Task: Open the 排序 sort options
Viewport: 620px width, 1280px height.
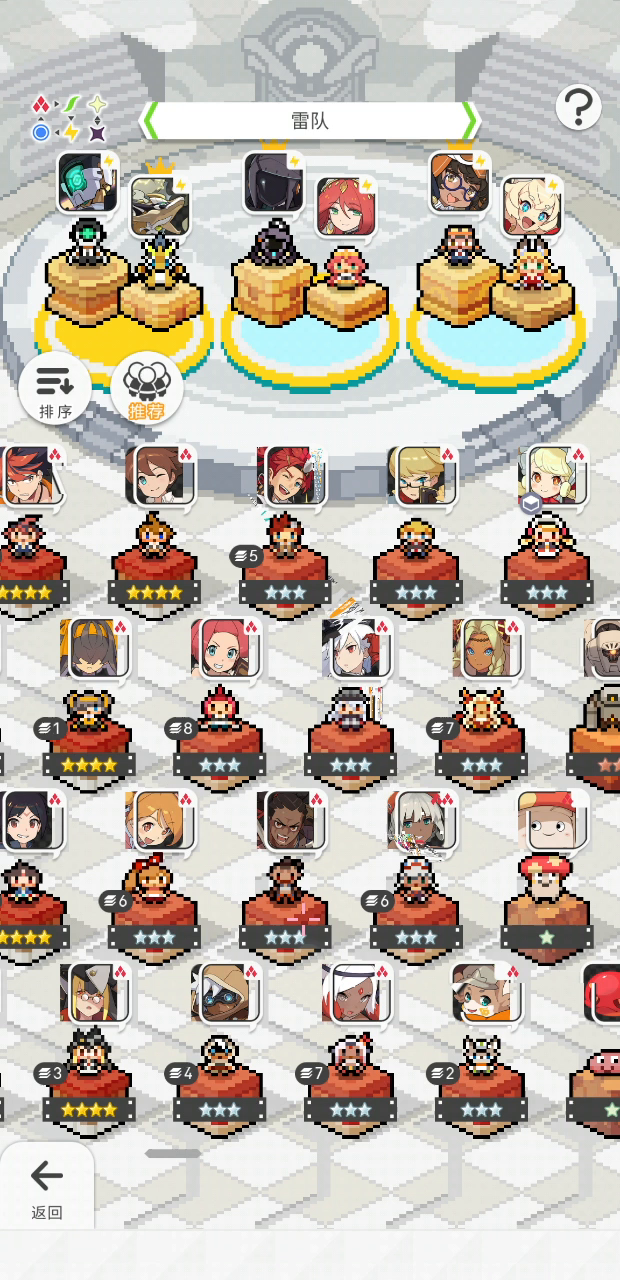Action: pos(55,388)
